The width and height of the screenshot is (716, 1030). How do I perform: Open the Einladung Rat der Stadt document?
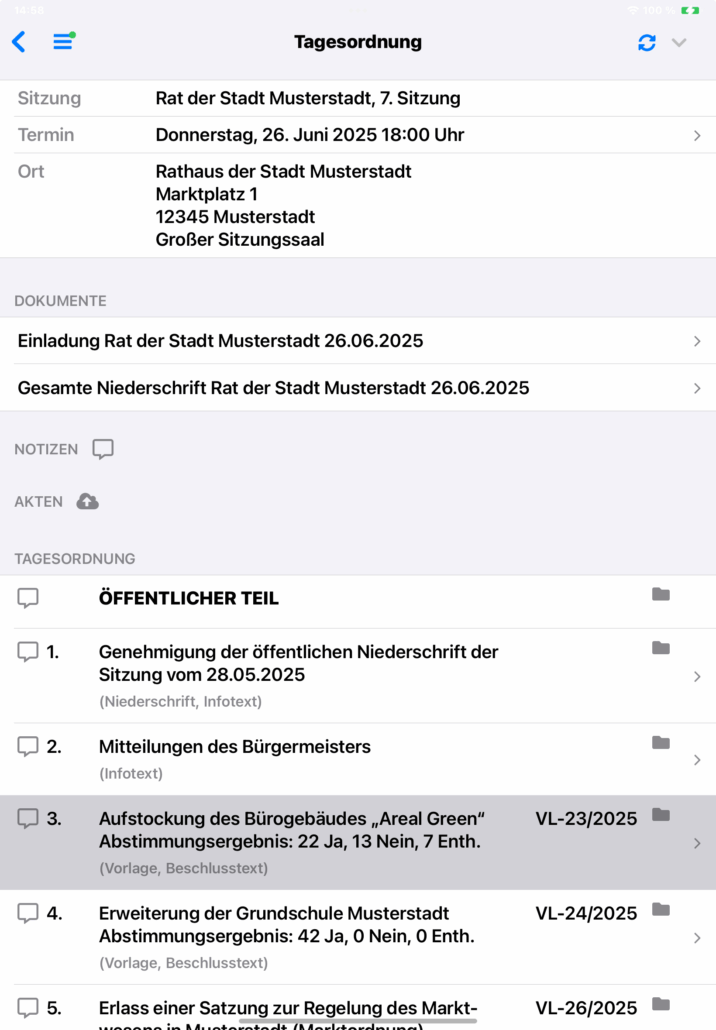[358, 341]
